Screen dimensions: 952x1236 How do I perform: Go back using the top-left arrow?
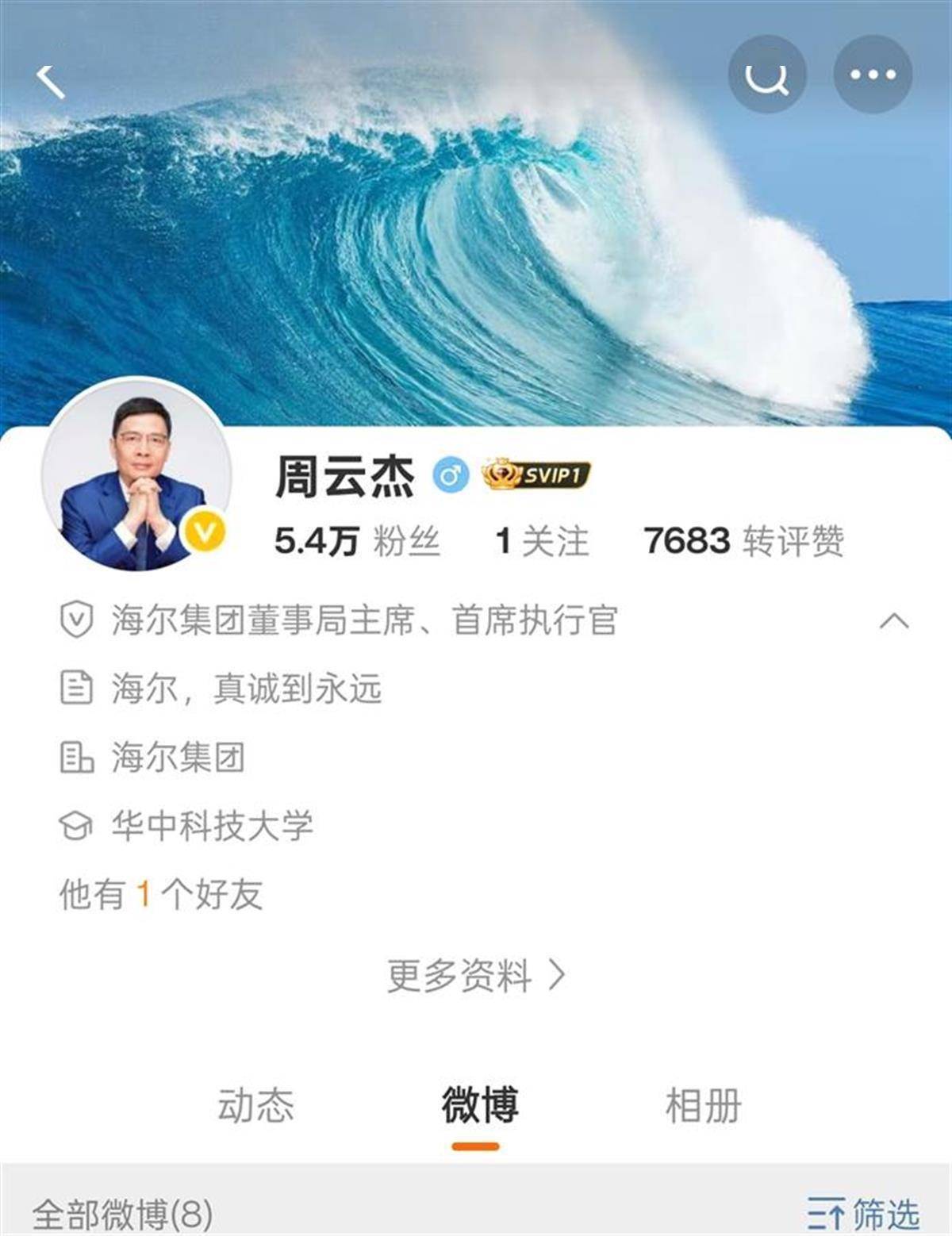click(50, 81)
